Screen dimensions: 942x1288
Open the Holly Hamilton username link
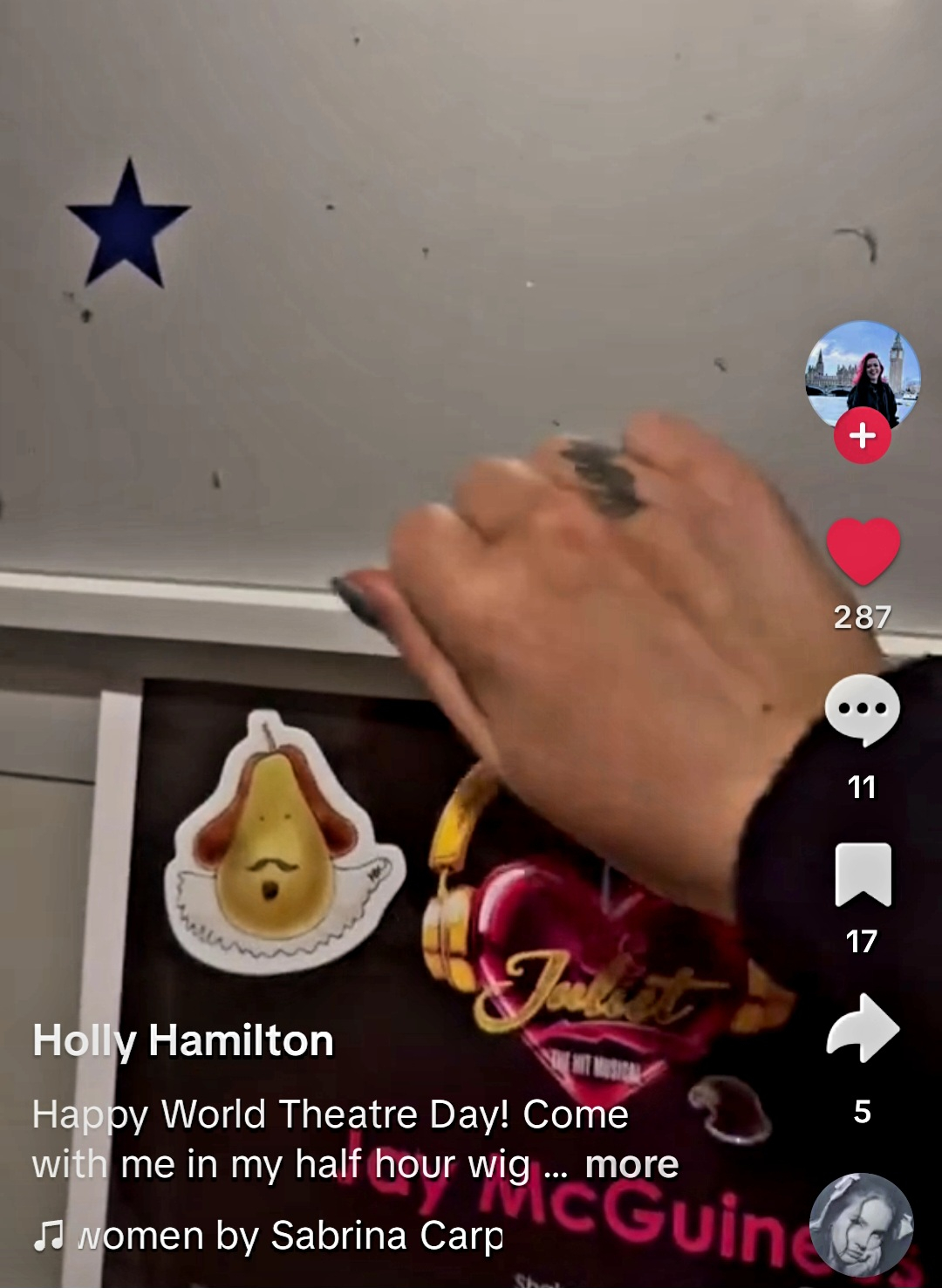coord(183,1040)
